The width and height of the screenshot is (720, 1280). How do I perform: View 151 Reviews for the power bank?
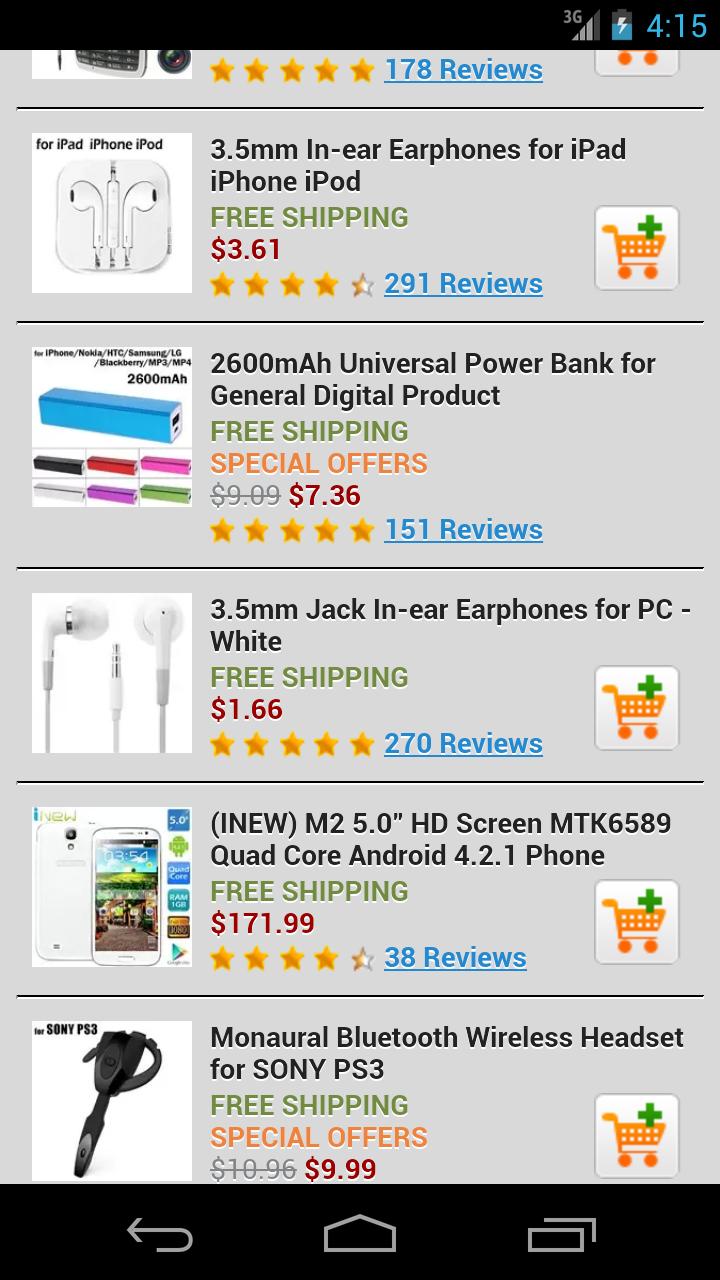463,529
